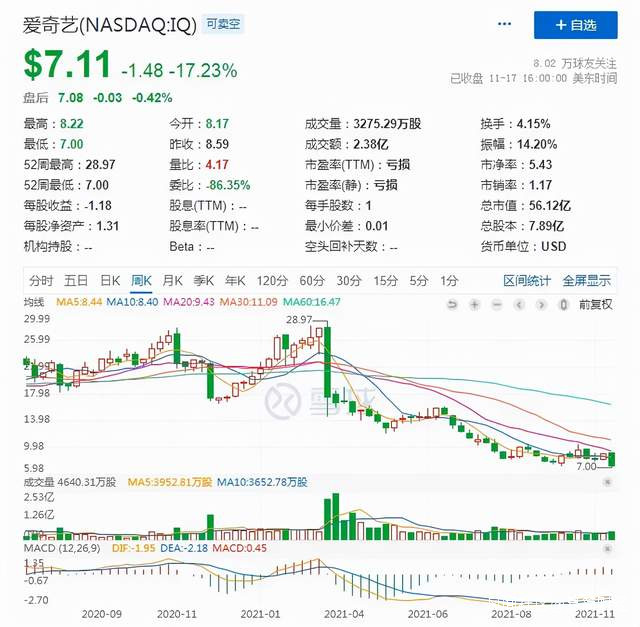This screenshot has width=640, height=627.
Task: Show the 5分 interval chart
Action: (418, 281)
